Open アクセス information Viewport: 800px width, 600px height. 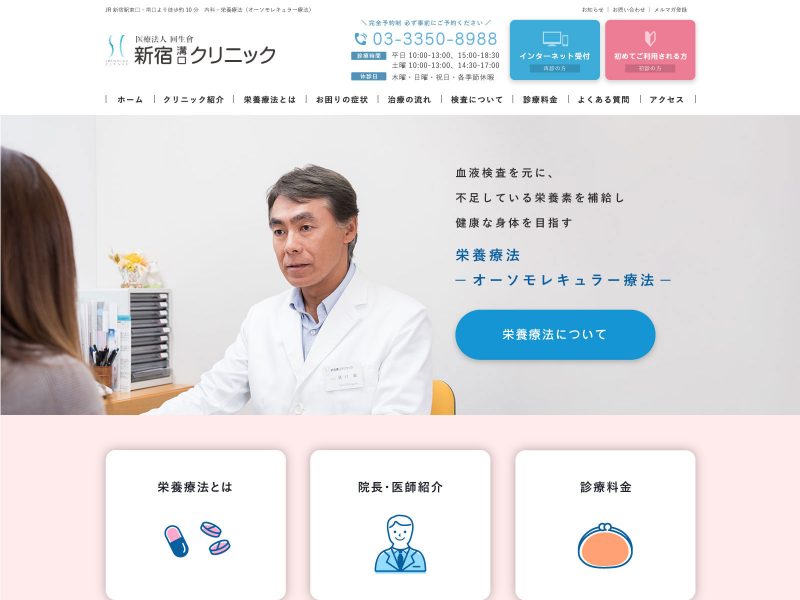pyautogui.click(x=667, y=100)
